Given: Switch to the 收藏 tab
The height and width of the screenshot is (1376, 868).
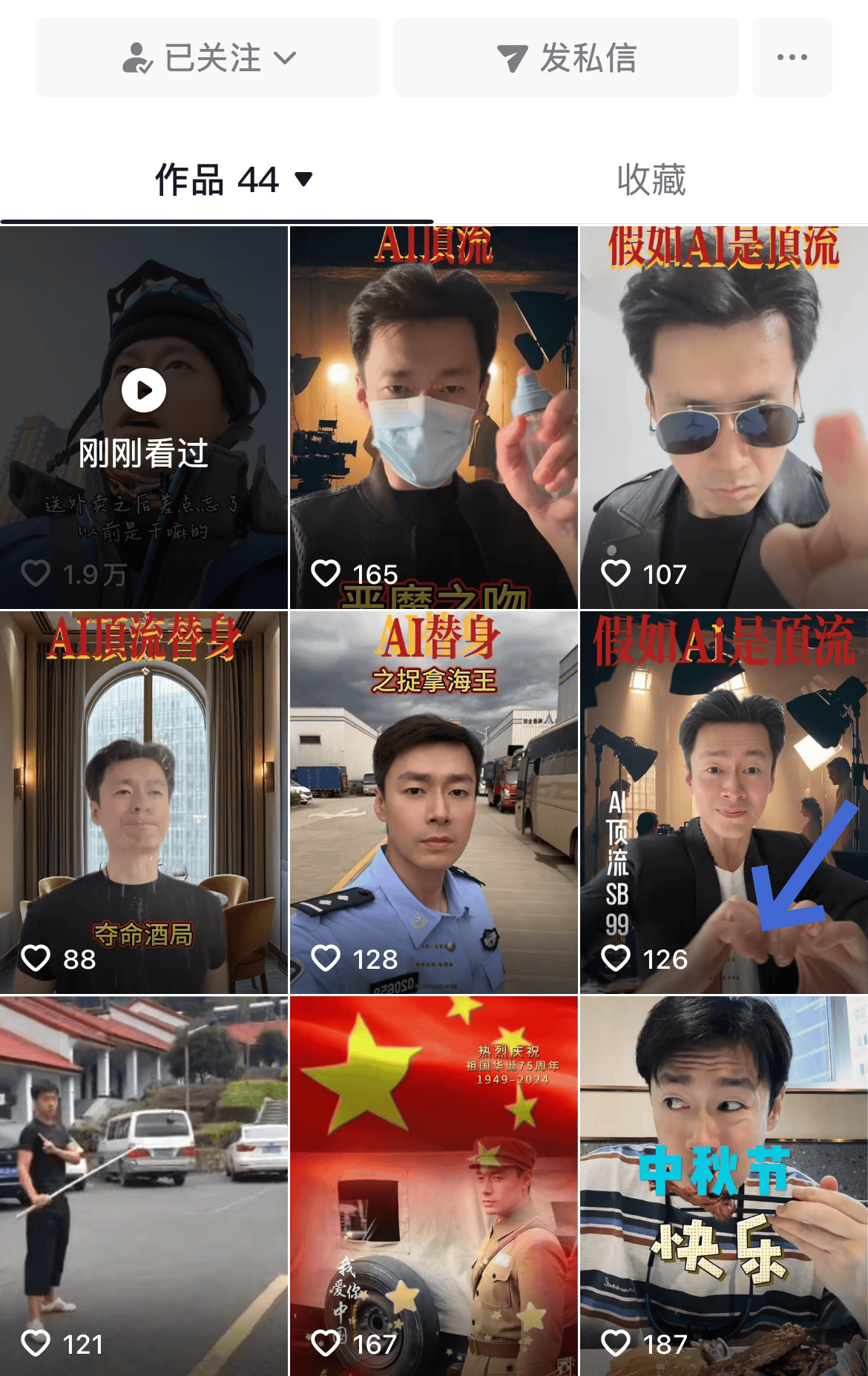Looking at the screenshot, I should click(651, 180).
